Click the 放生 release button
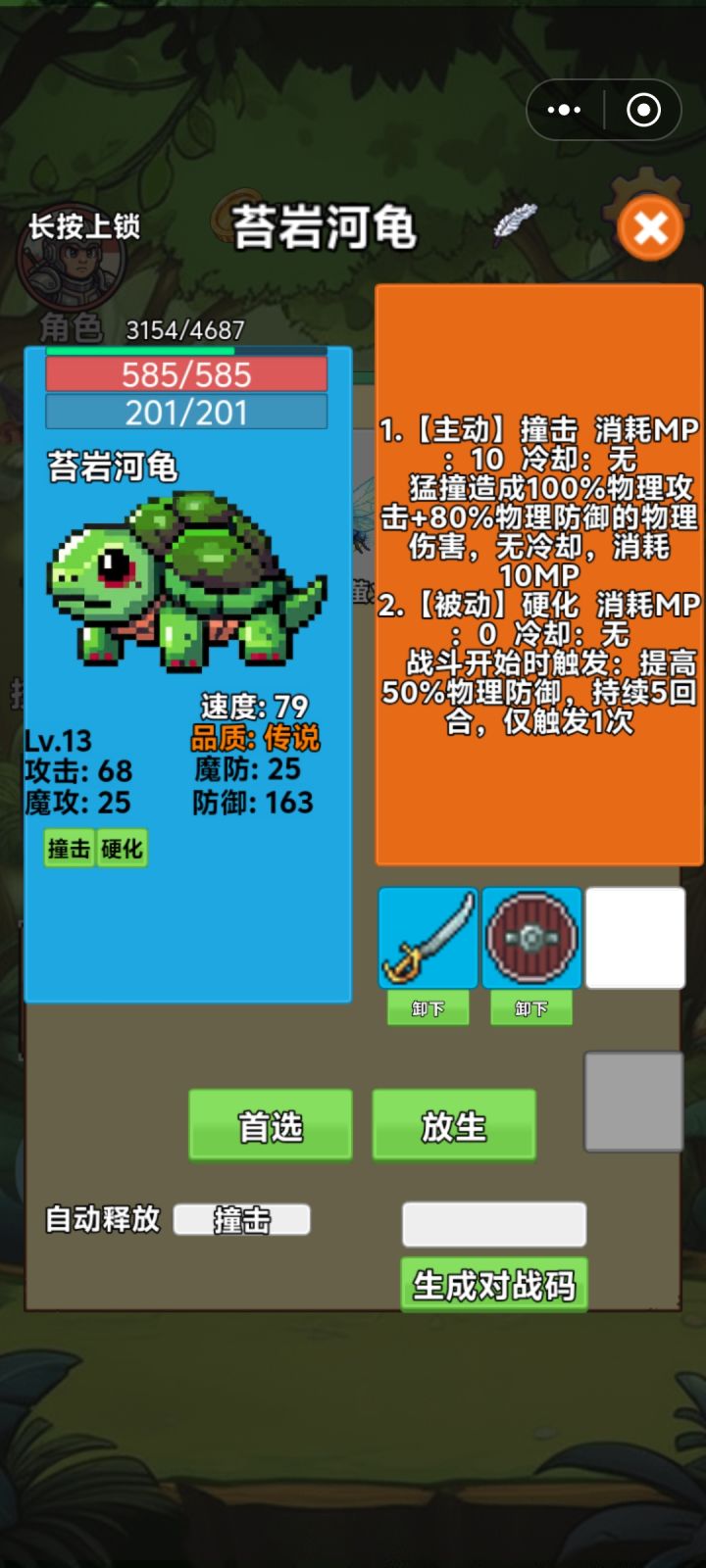 click(454, 1124)
